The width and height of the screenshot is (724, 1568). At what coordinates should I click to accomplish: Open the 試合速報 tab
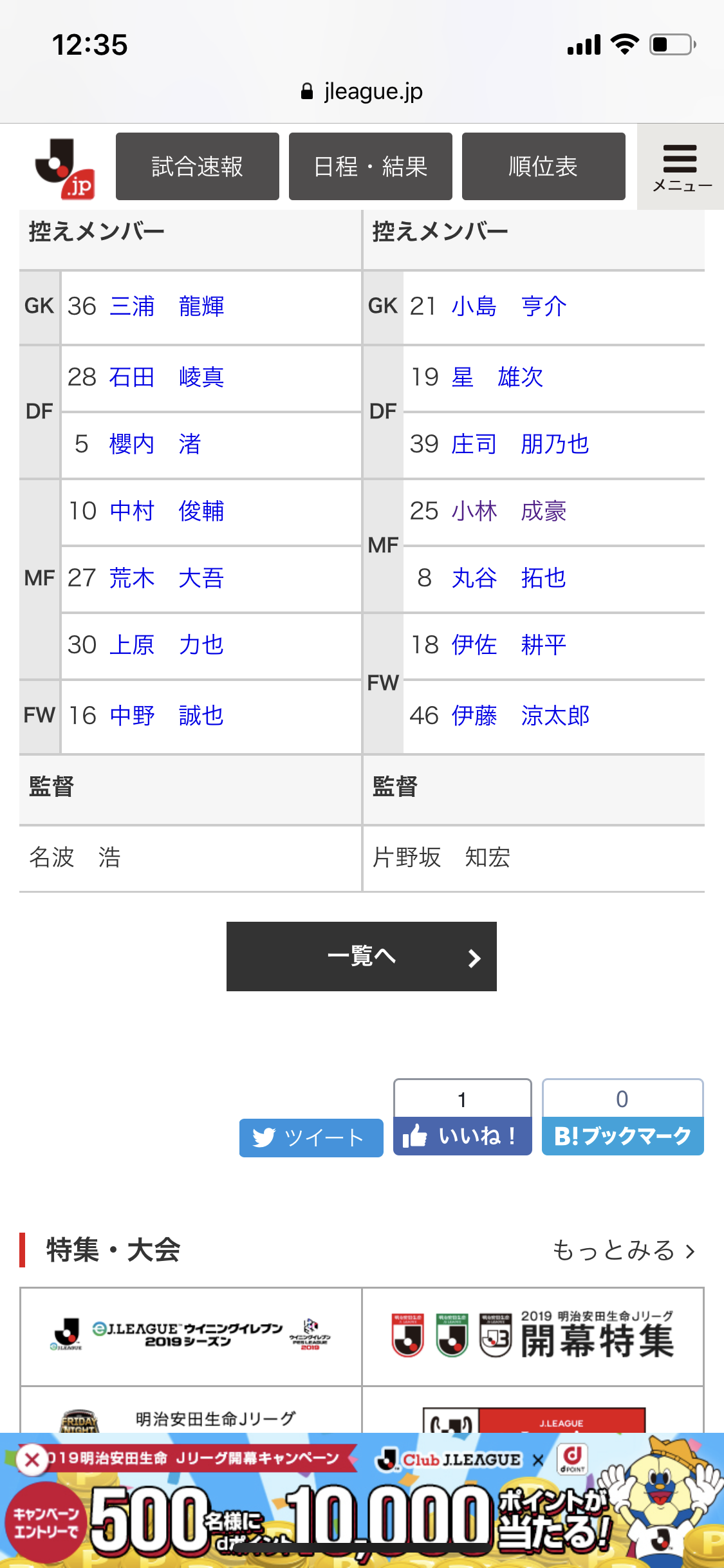(197, 167)
